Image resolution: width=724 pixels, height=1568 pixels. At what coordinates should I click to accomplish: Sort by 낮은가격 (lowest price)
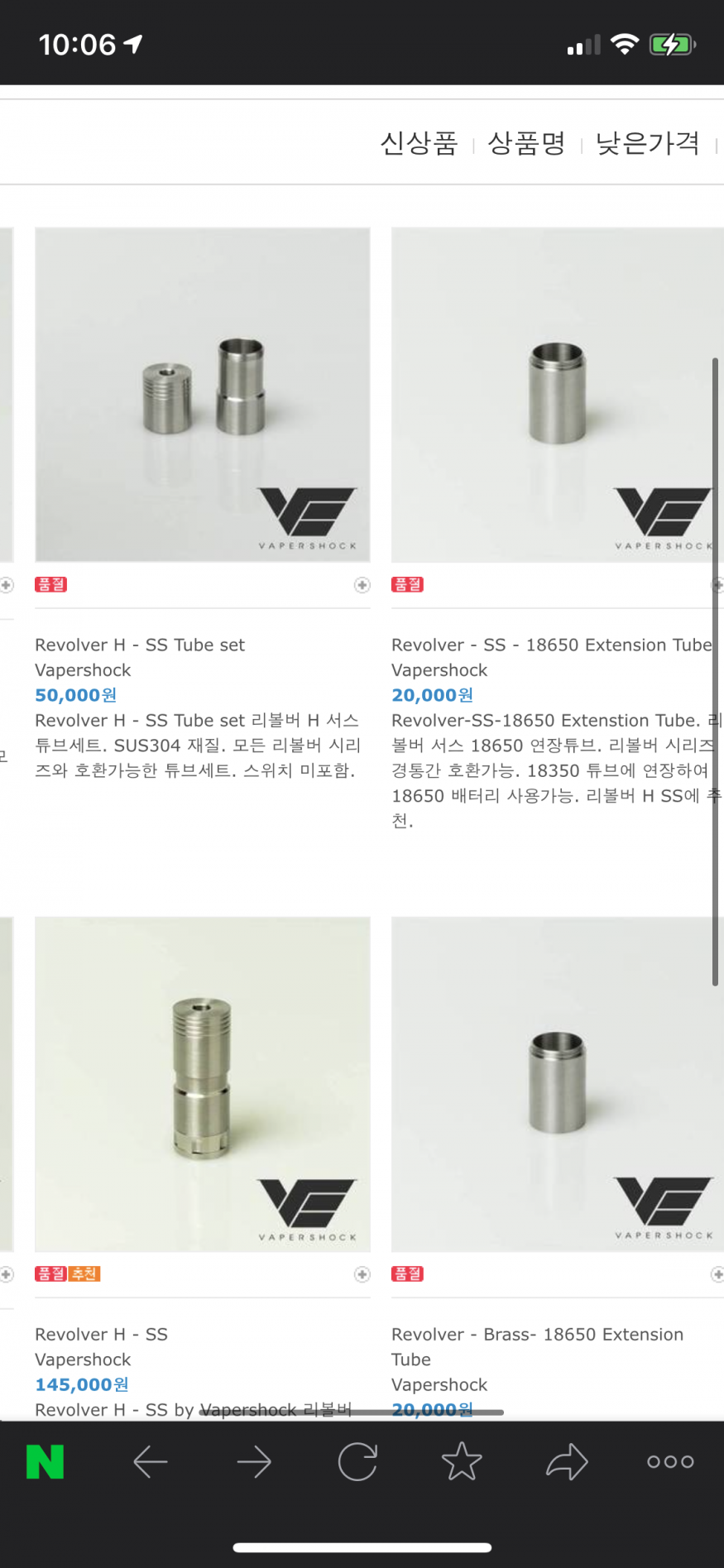[647, 143]
